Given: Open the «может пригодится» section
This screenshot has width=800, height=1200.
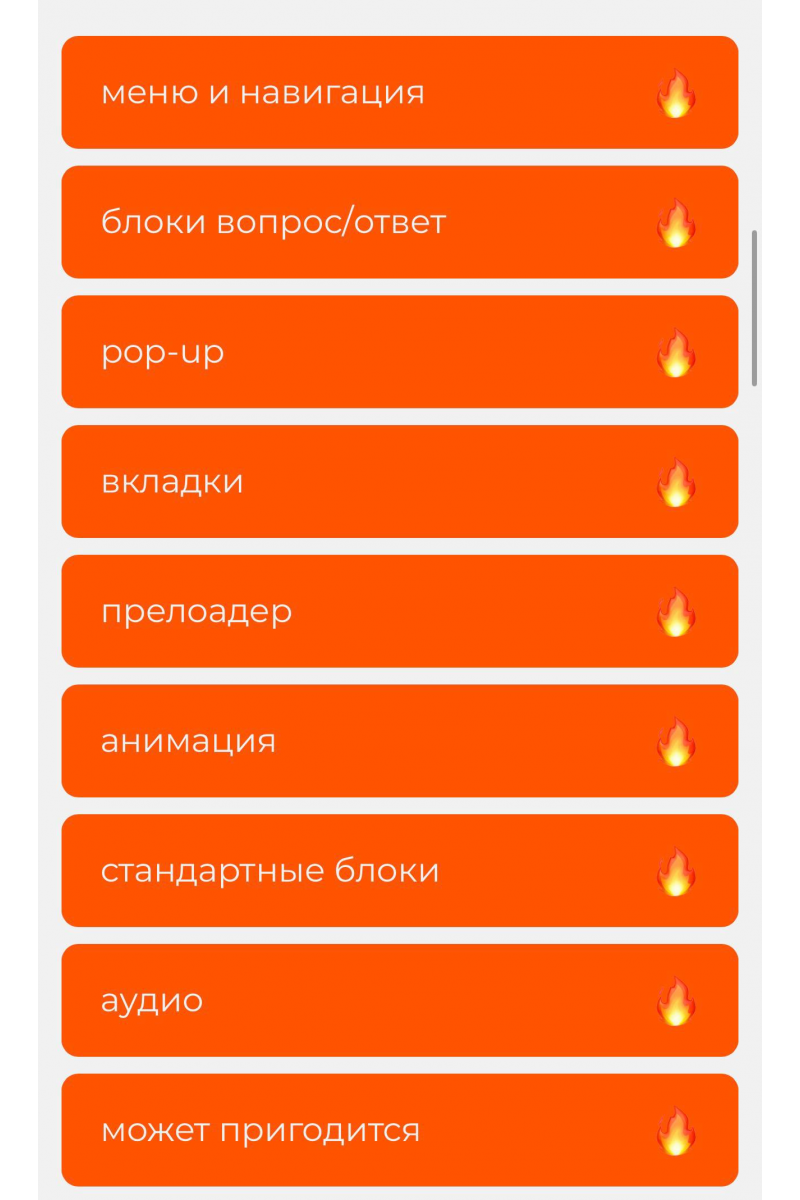Looking at the screenshot, I should (x=399, y=1130).
